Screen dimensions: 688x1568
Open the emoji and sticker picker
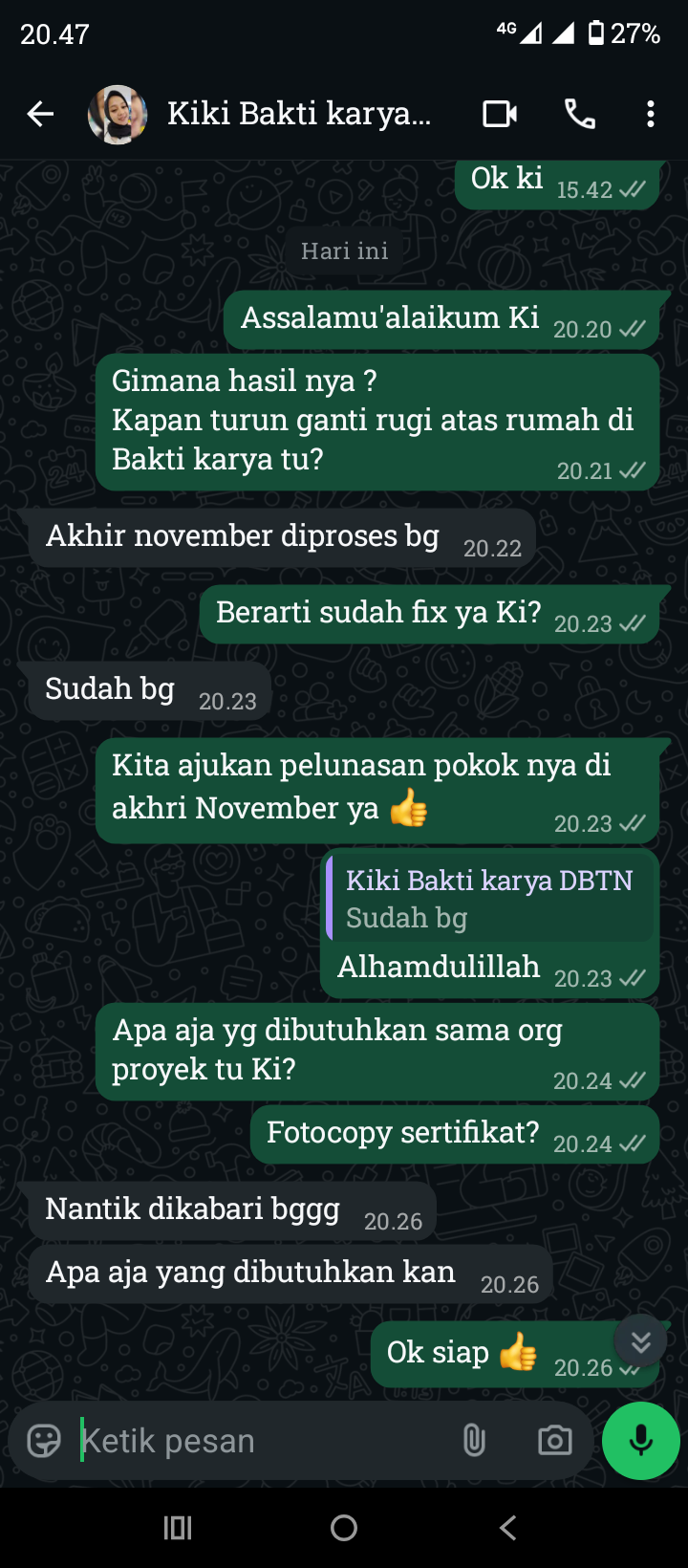[x=44, y=1440]
